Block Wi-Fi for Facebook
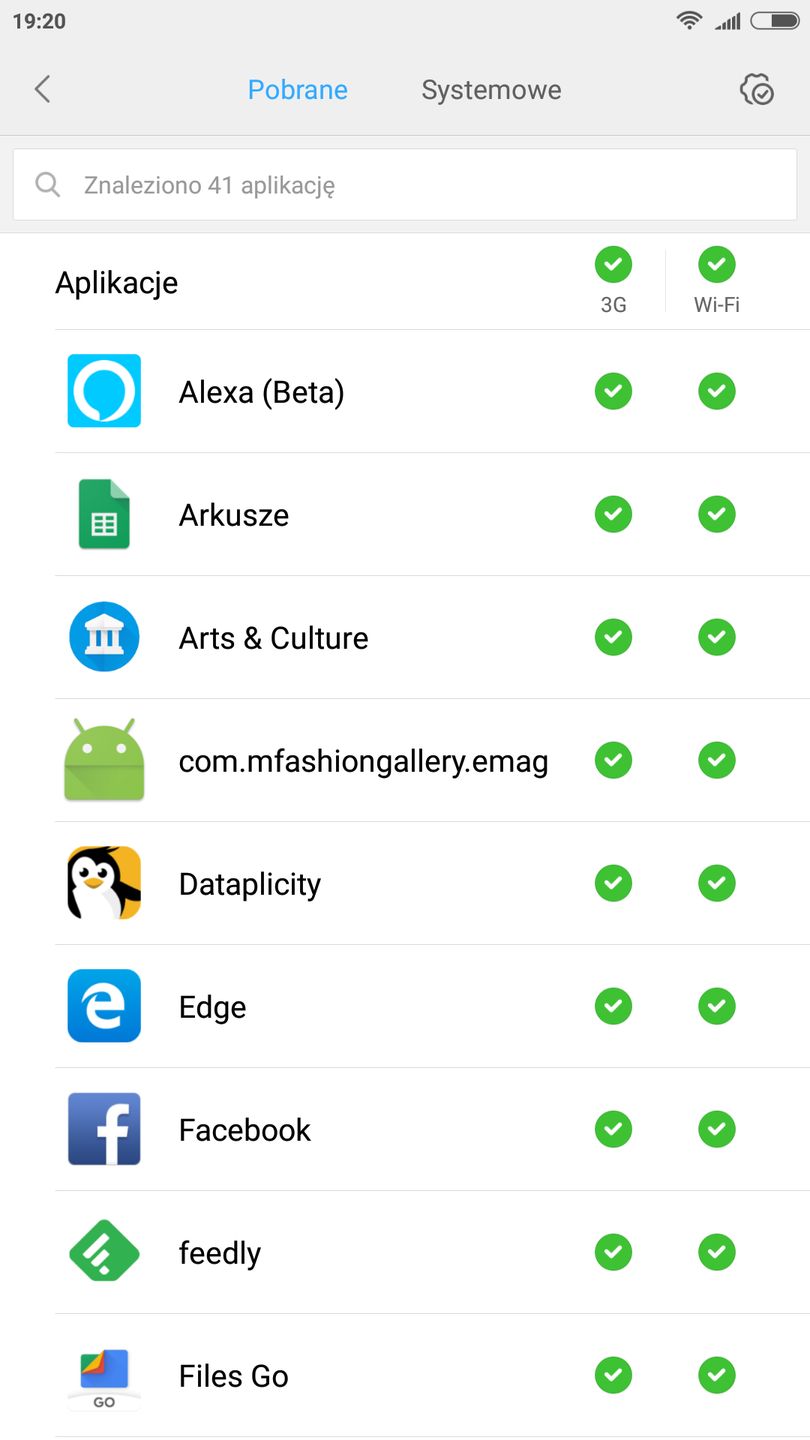Screen dimensions: 810x1440 click(x=716, y=1129)
